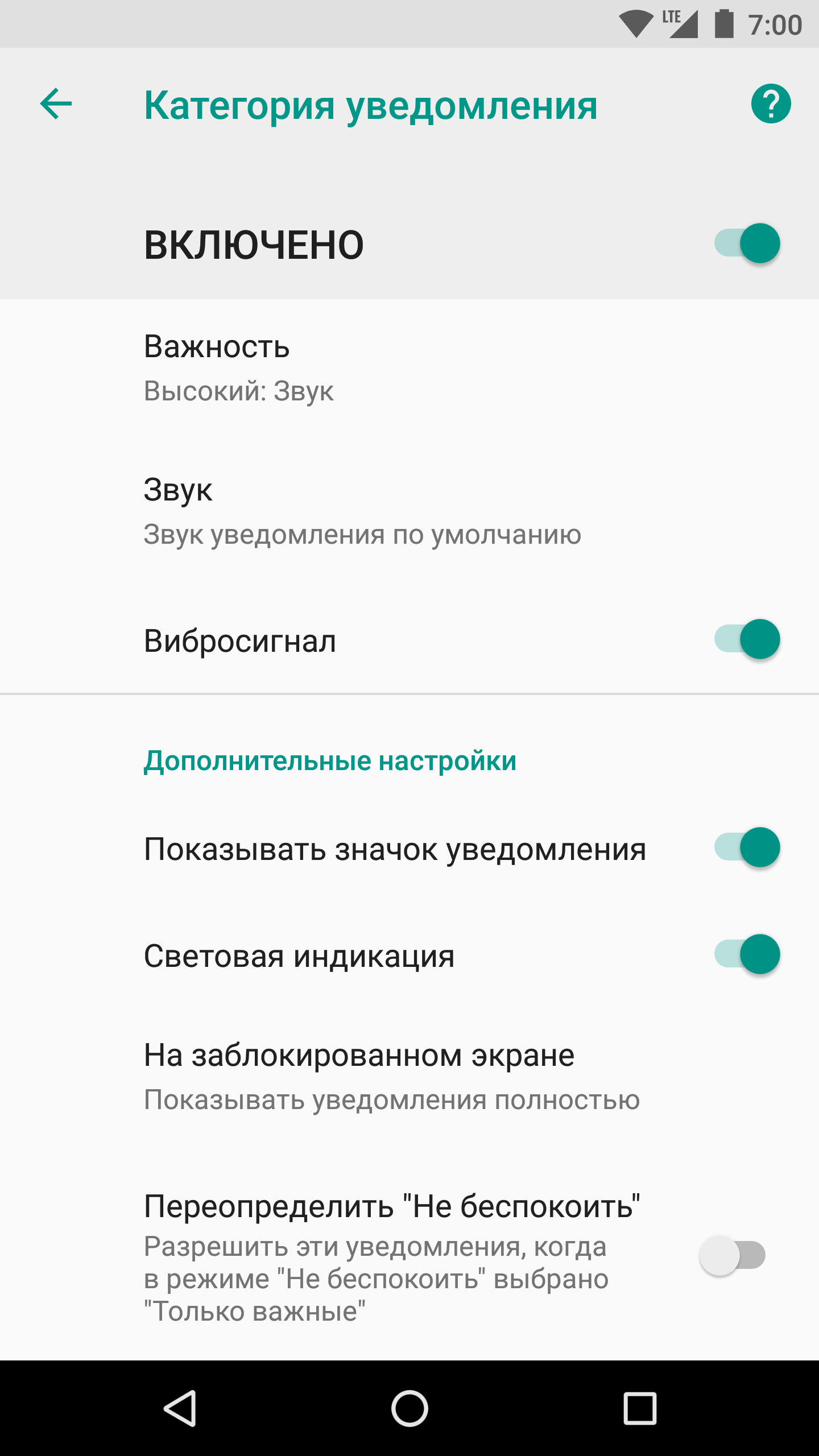819x1456 pixels.
Task: Tap the system home button
Action: click(409, 1408)
